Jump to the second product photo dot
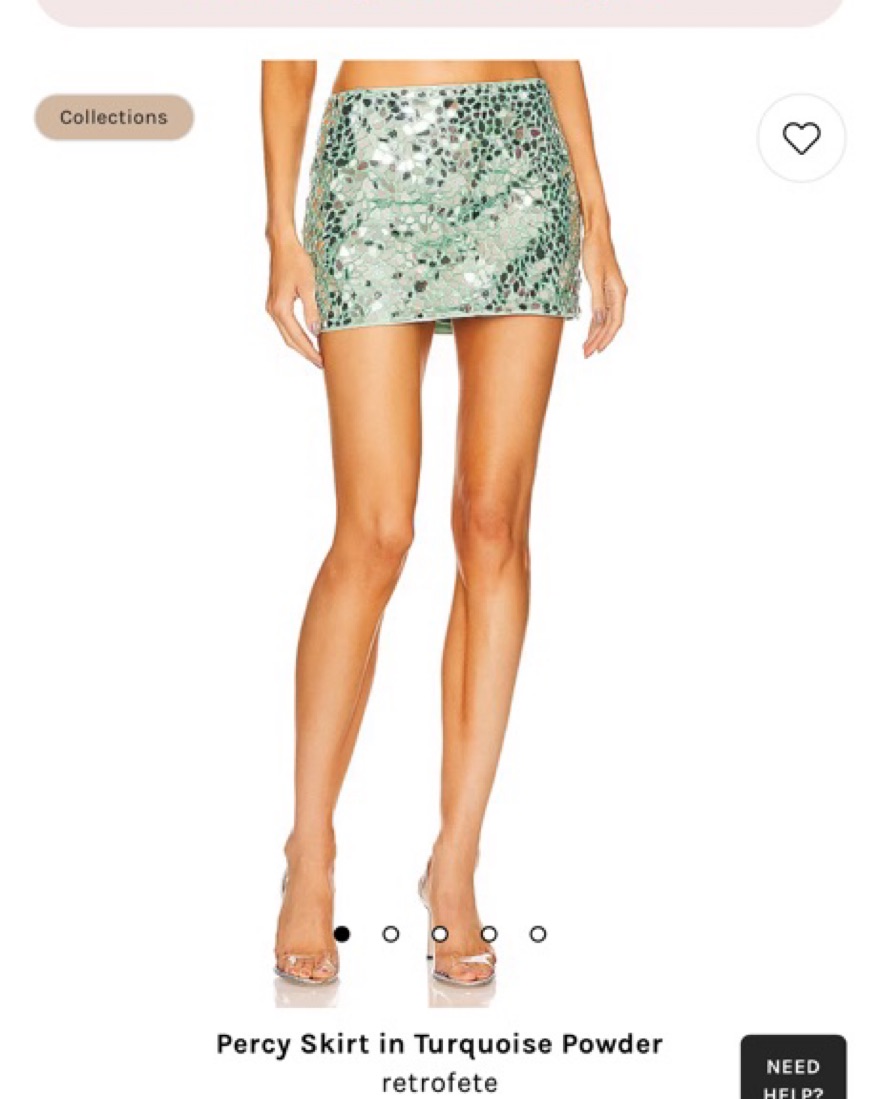Screen dimensions: 880x1099 coord(391,934)
